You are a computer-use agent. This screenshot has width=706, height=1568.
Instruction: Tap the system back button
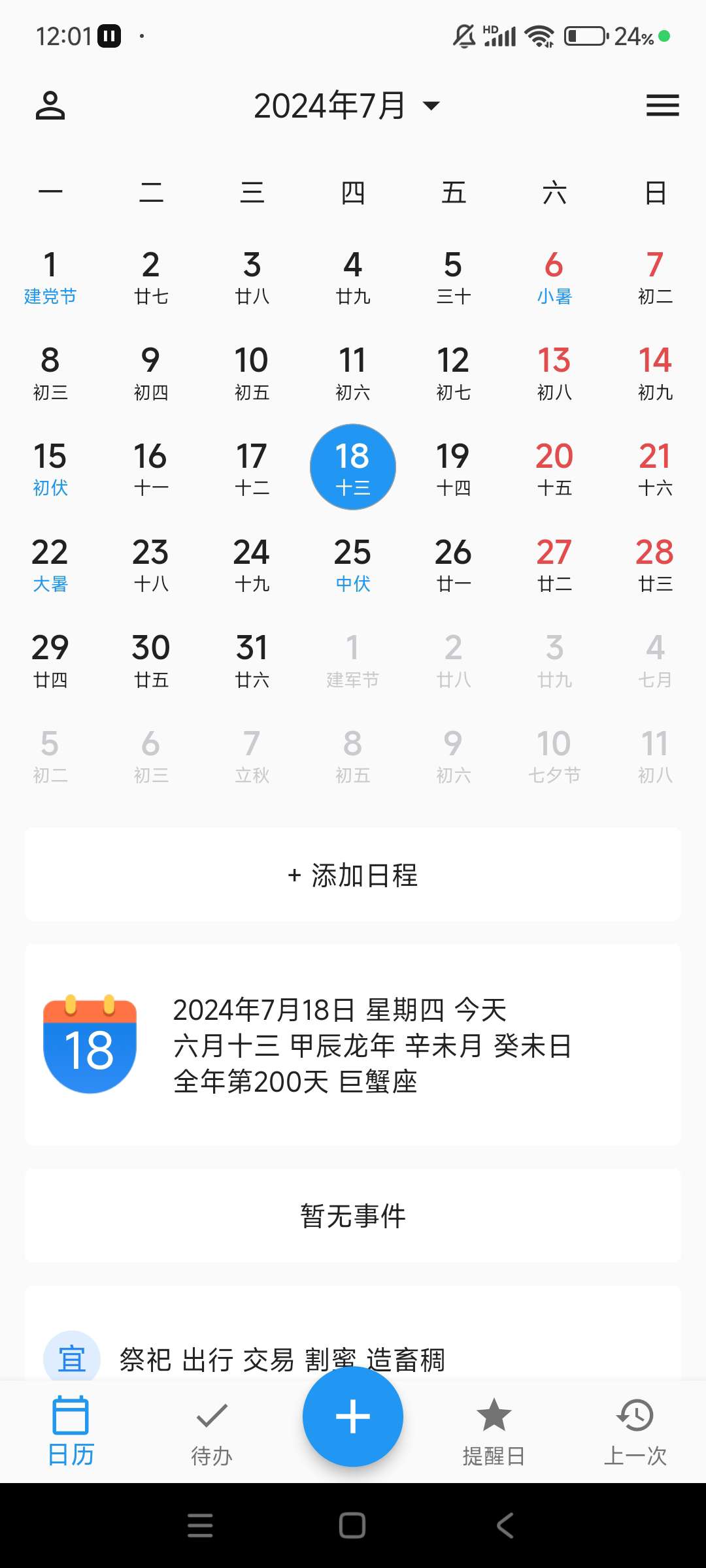(505, 1526)
